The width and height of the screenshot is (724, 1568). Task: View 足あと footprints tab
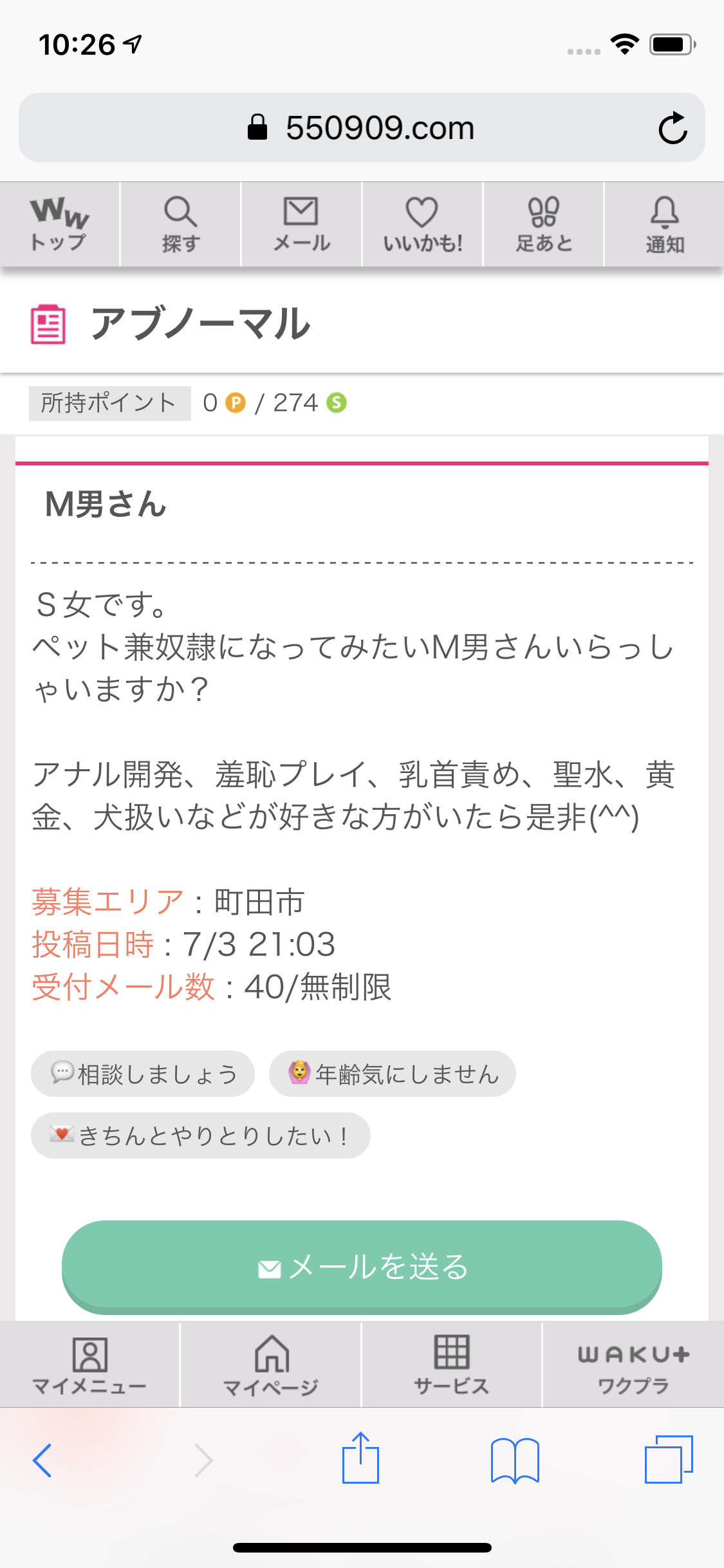[x=544, y=224]
